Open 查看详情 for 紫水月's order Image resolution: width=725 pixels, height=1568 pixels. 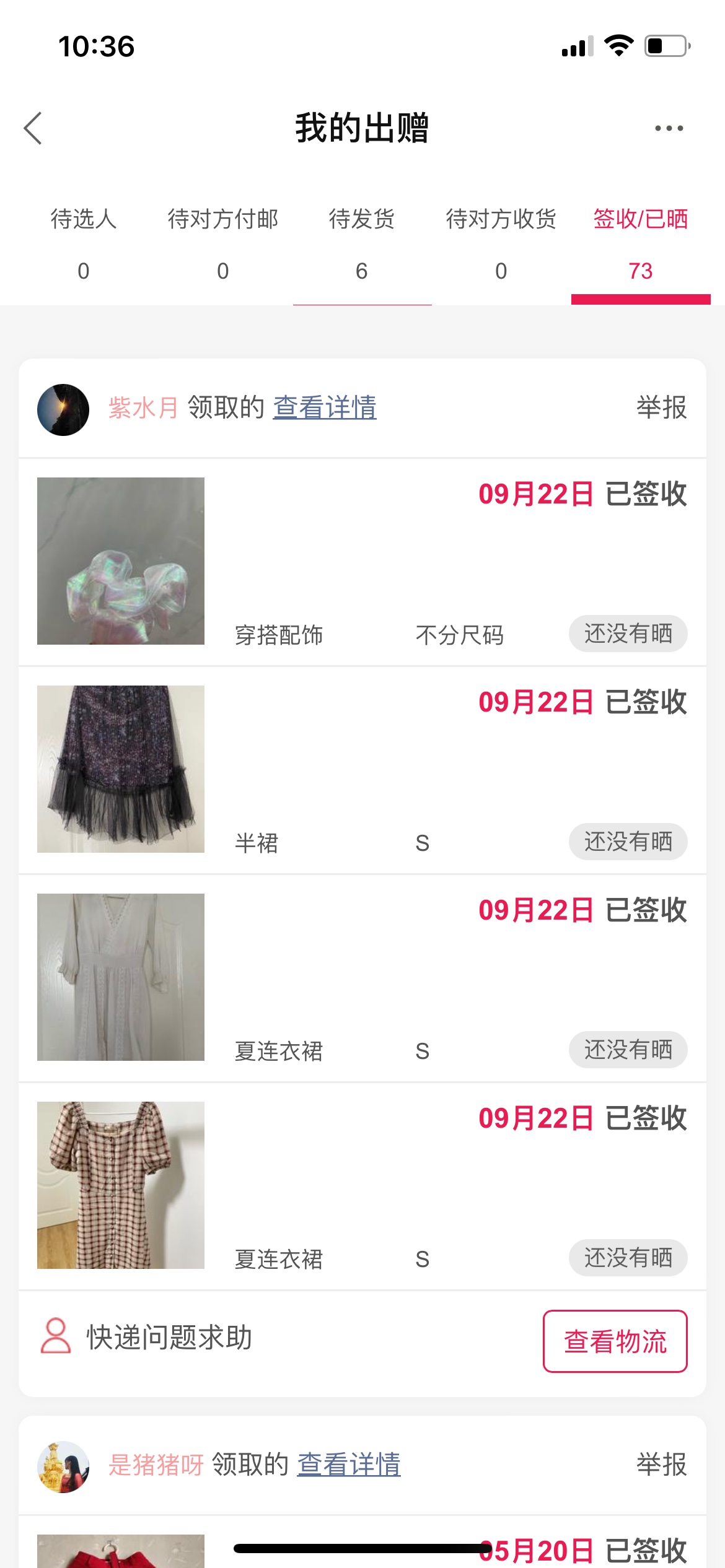point(325,407)
